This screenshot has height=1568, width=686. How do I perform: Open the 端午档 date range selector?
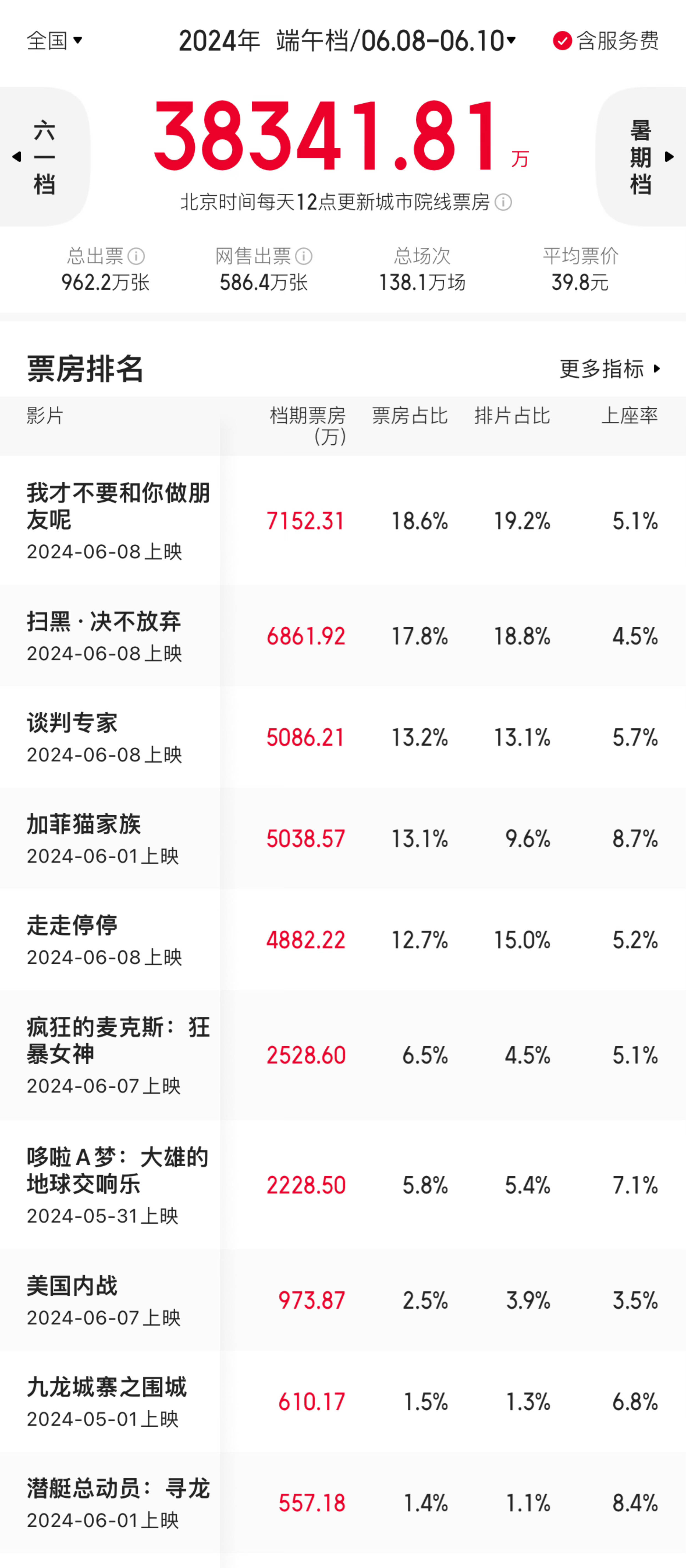[396, 41]
